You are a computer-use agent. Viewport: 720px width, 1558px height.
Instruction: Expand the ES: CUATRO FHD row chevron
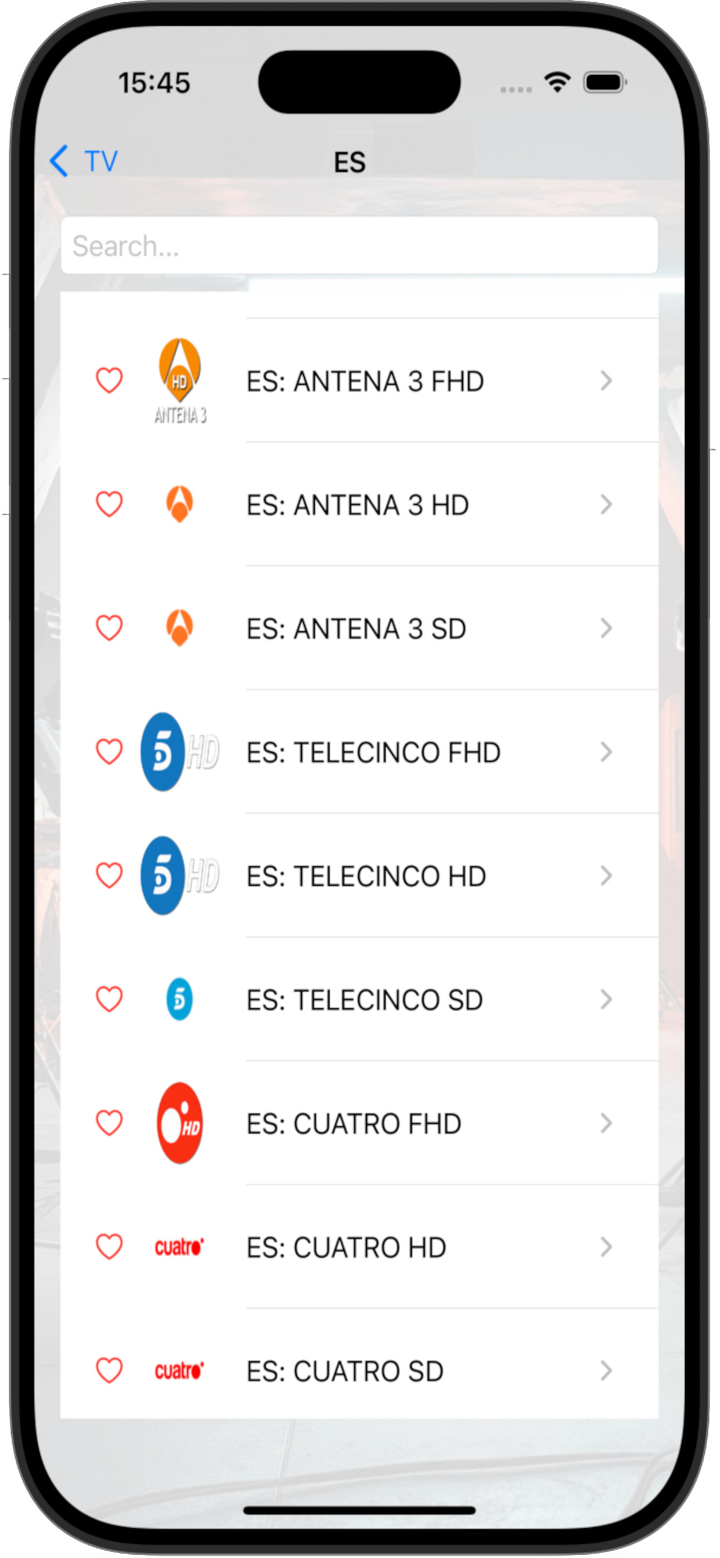pyautogui.click(x=606, y=1122)
